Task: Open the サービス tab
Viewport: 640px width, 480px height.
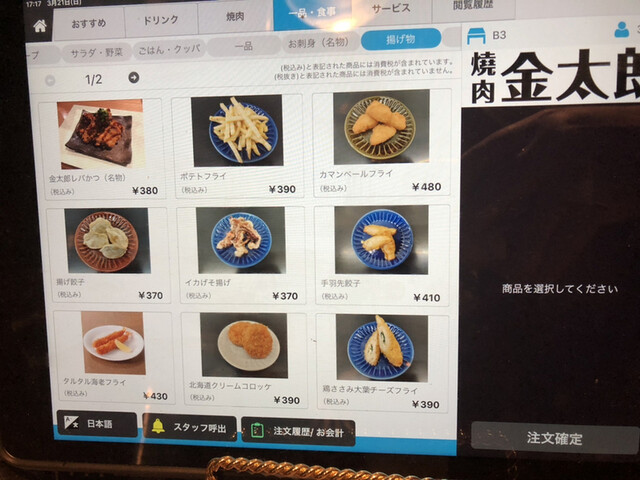Action: (x=391, y=9)
